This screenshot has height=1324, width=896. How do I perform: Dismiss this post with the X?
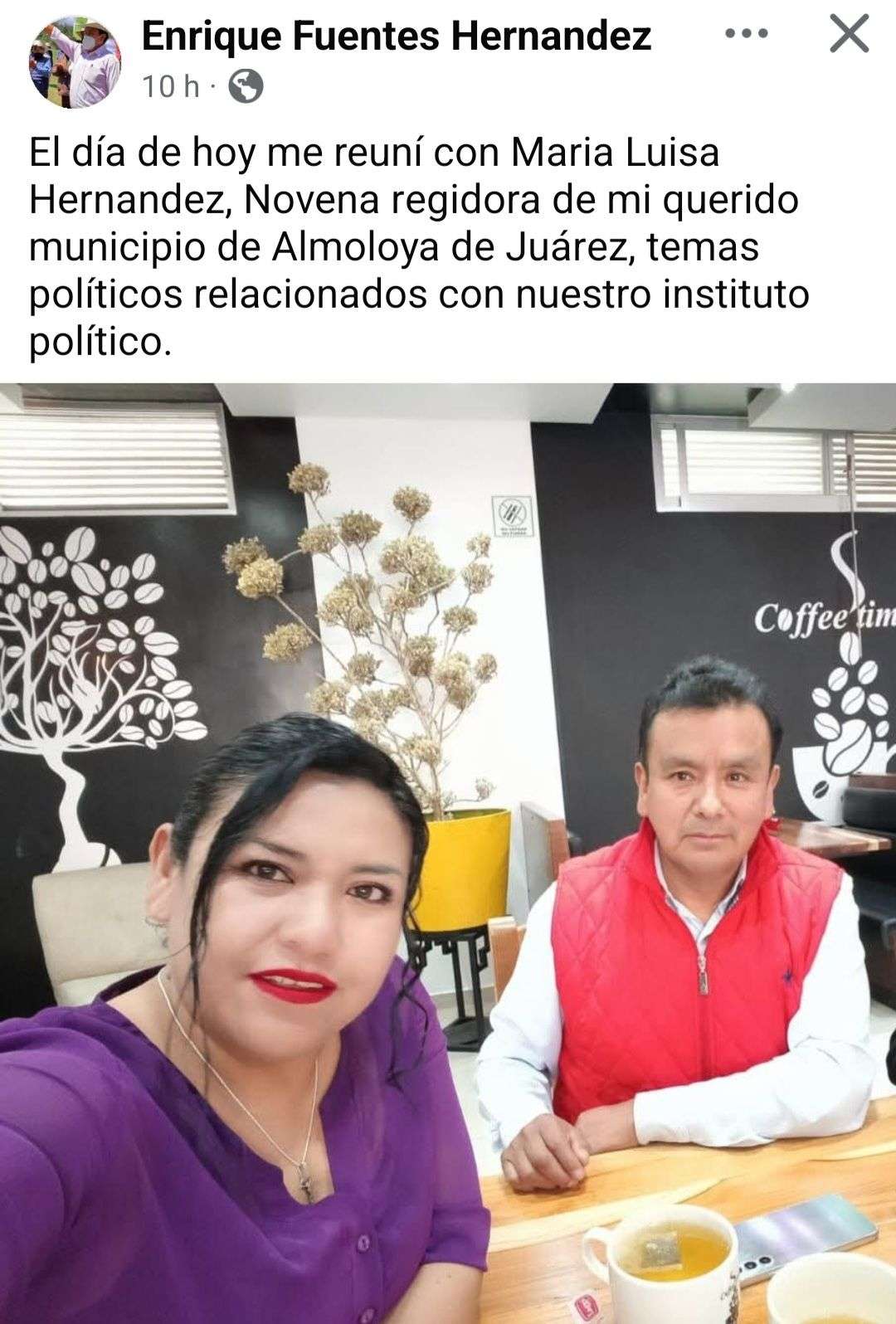coord(850,35)
